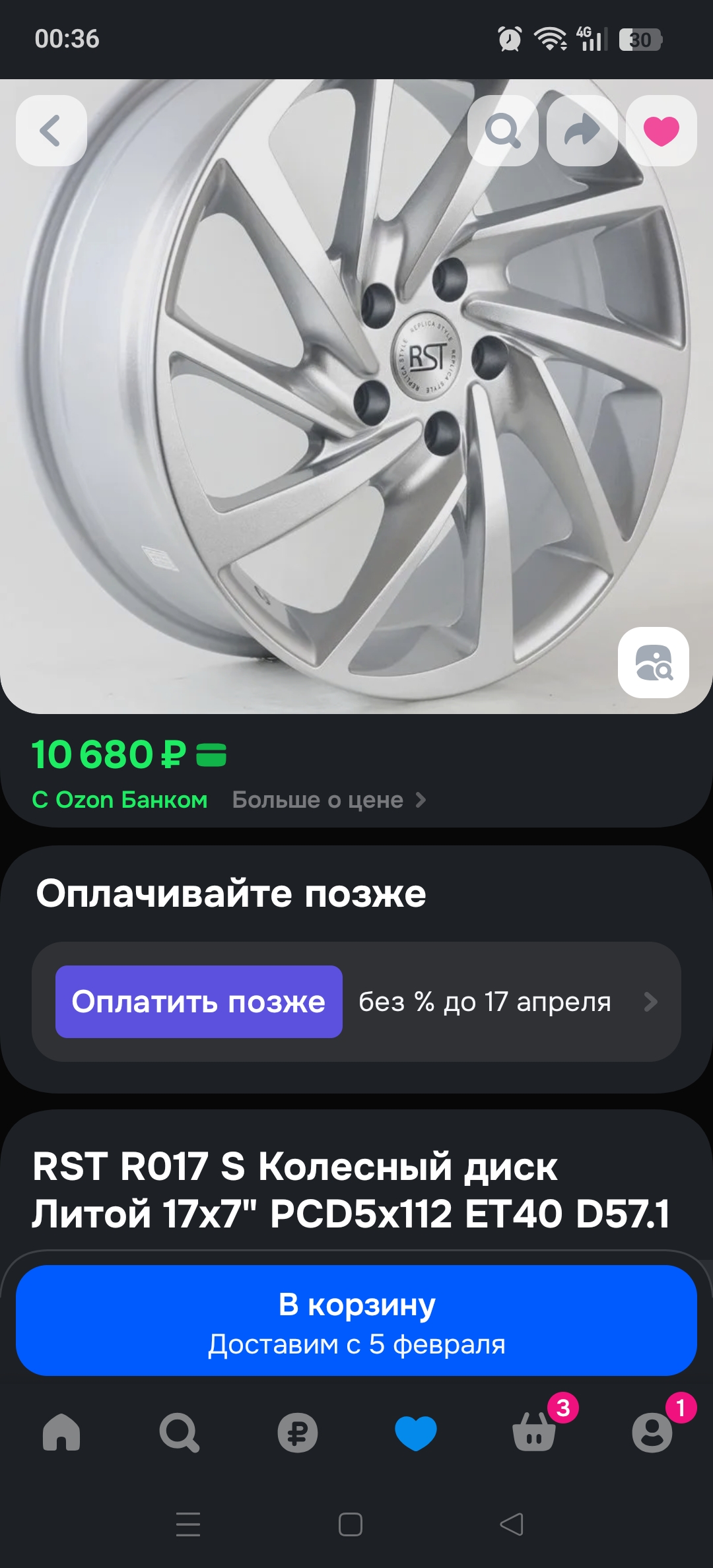Switch to the search tab

(x=179, y=1433)
